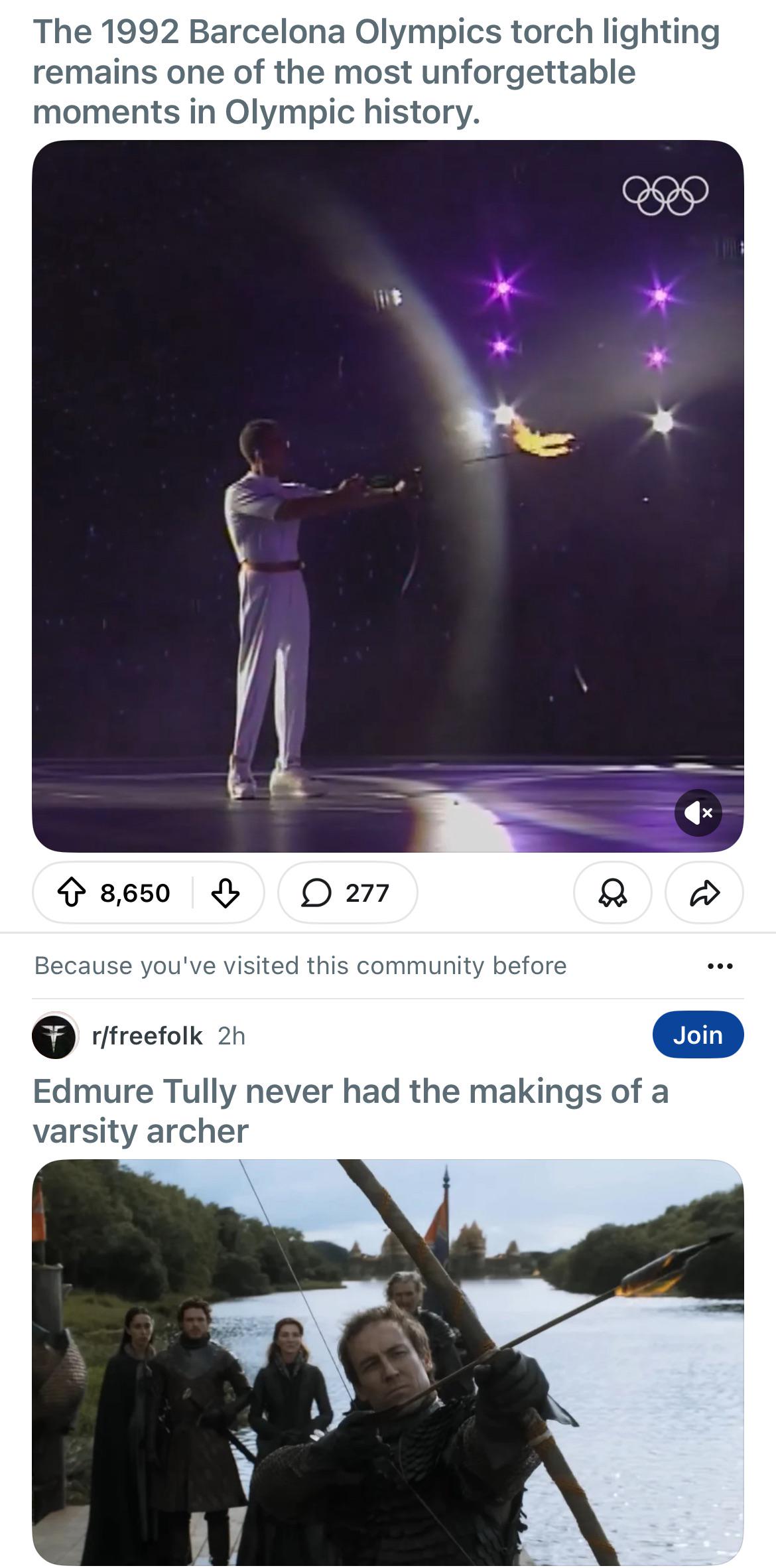This screenshot has width=776, height=1568.
Task: Open the 277 comments on the Olympics post
Action: click(x=347, y=892)
